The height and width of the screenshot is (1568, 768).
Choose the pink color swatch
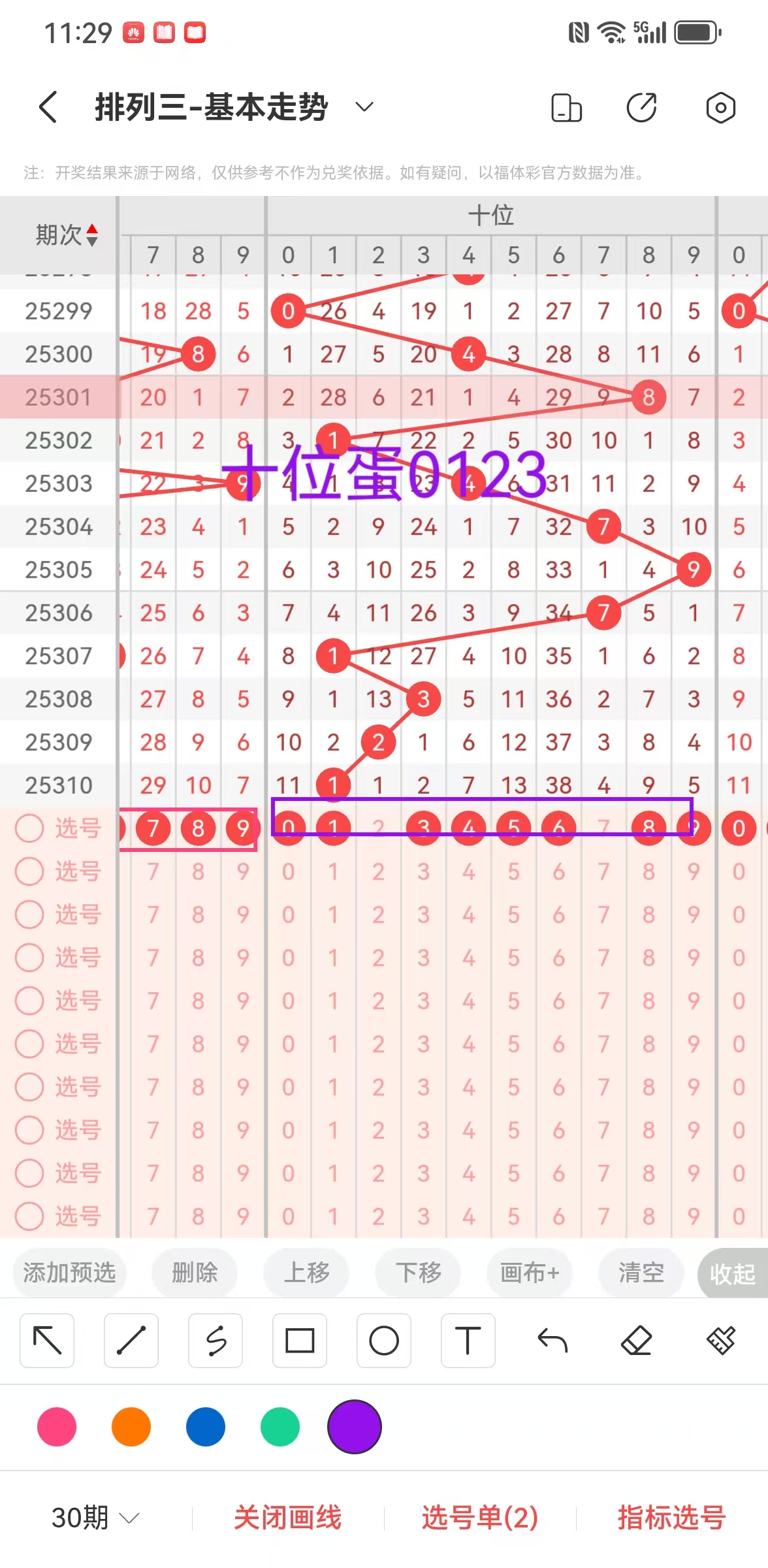(x=57, y=1427)
